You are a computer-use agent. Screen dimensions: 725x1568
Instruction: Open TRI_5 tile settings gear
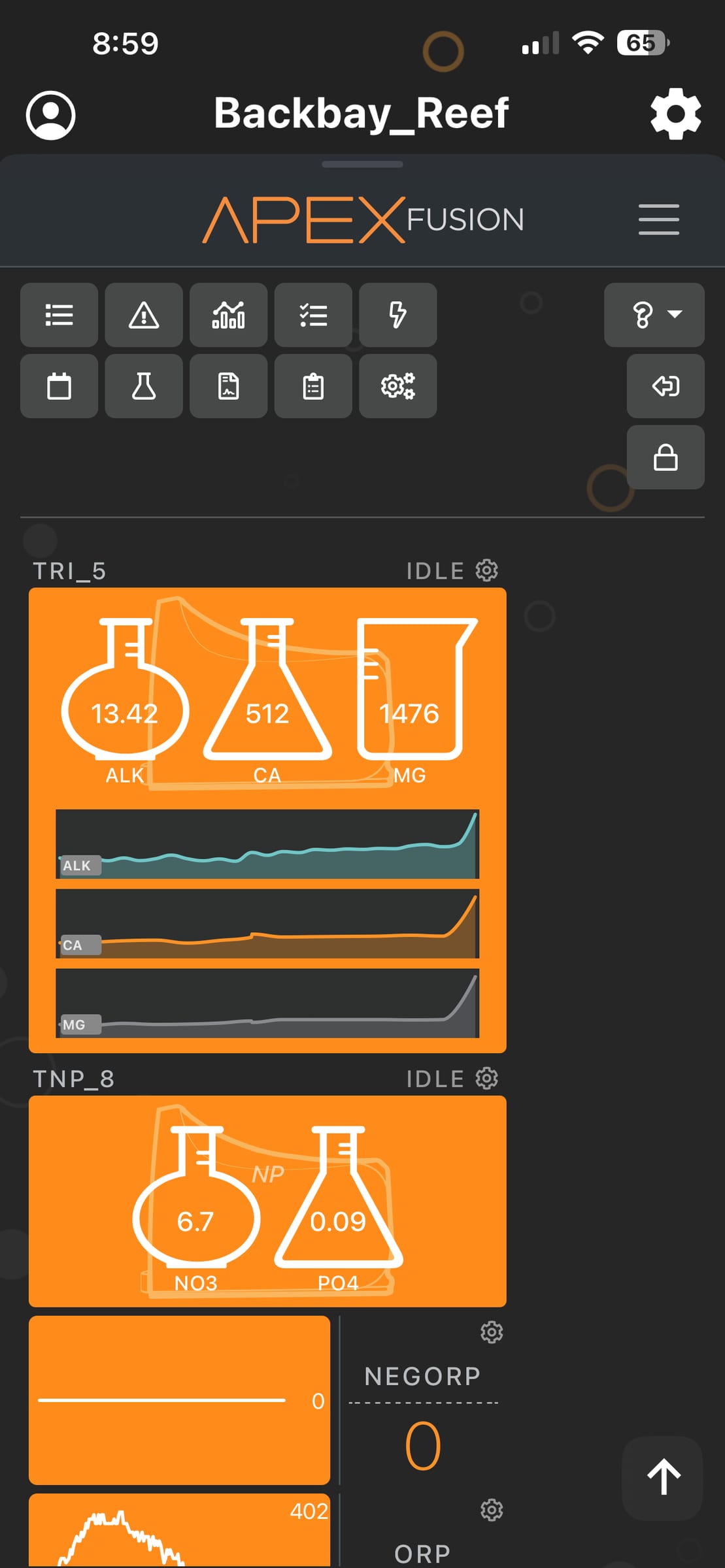486,570
